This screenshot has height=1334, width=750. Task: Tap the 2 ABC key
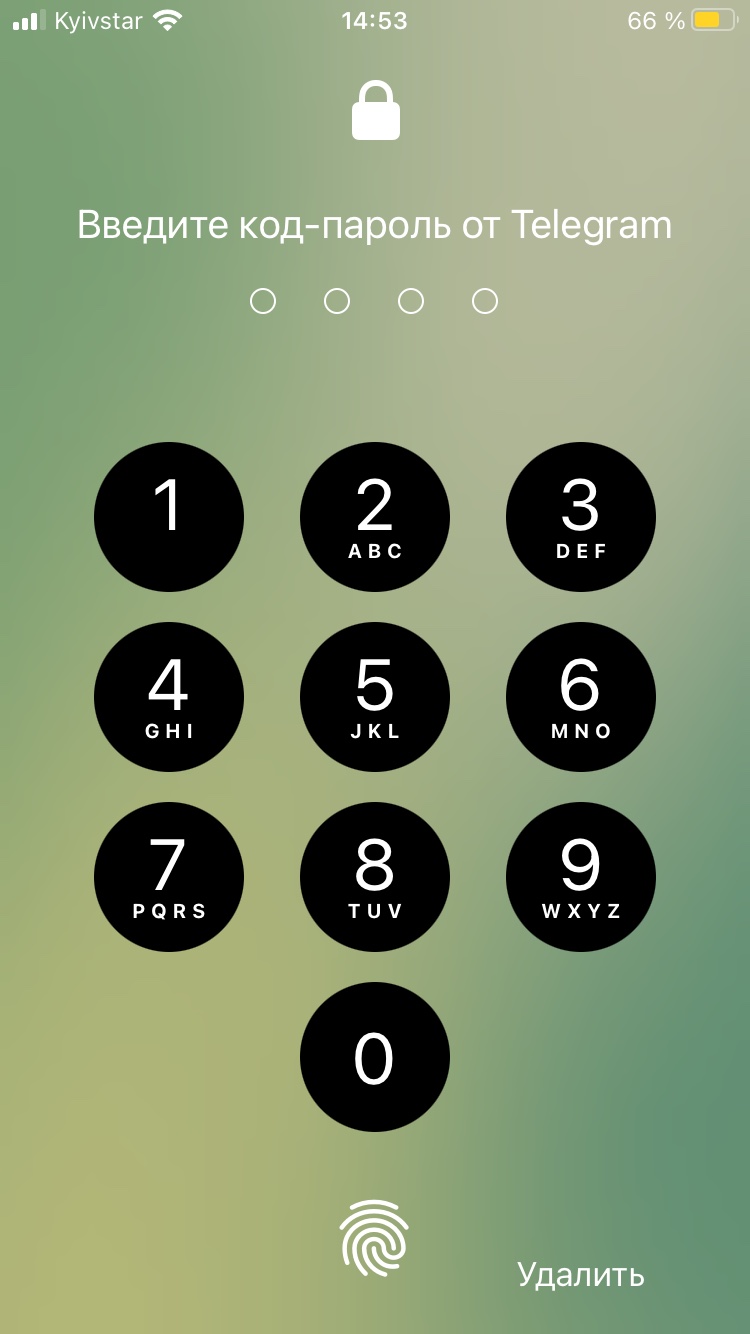click(x=375, y=517)
